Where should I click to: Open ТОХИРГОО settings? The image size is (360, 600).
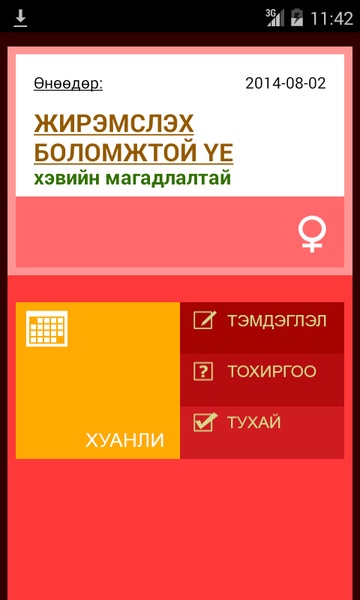[x=262, y=380]
